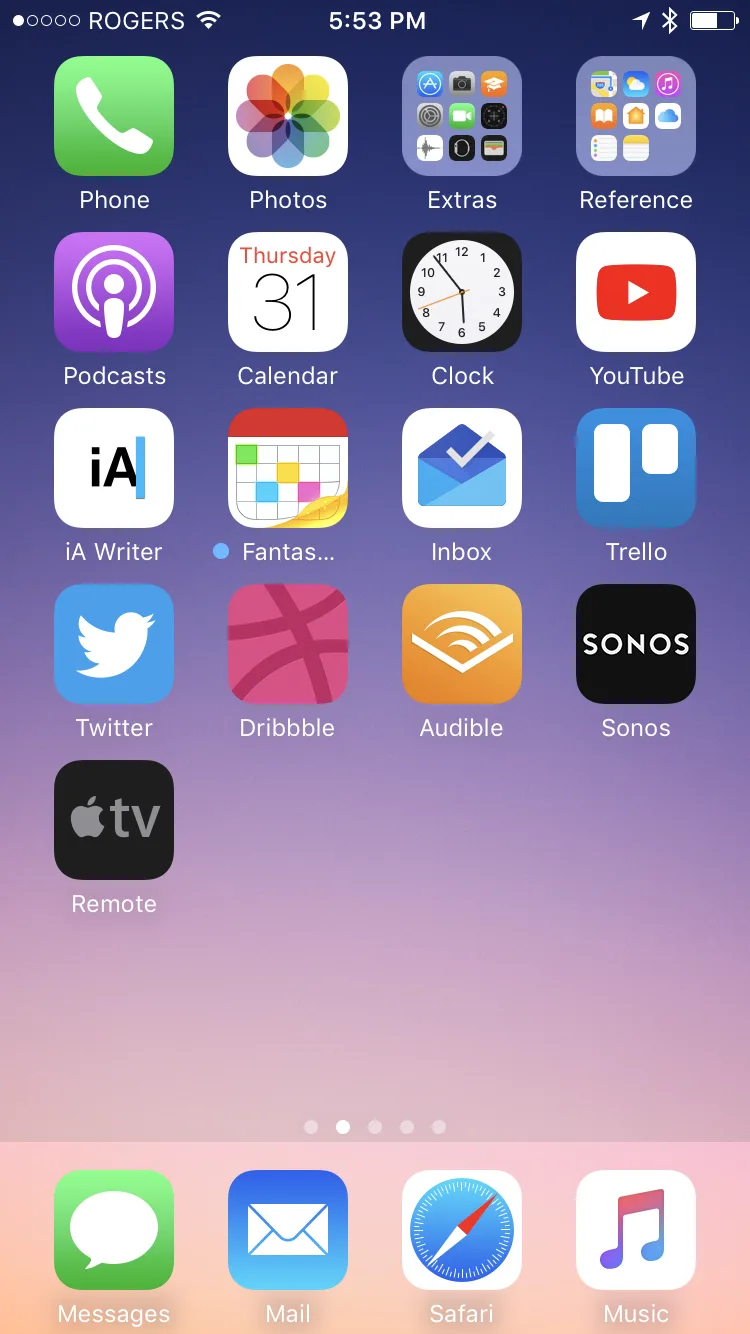
Task: Open the Phone app
Action: [114, 116]
